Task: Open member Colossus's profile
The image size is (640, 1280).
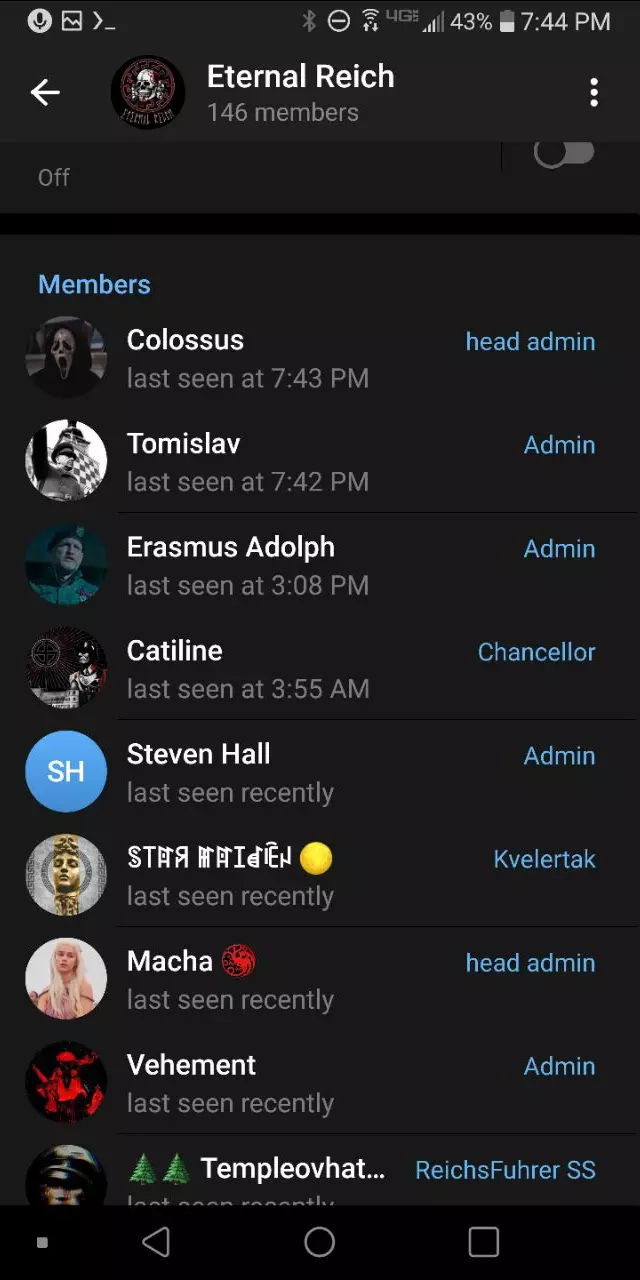Action: click(320, 358)
